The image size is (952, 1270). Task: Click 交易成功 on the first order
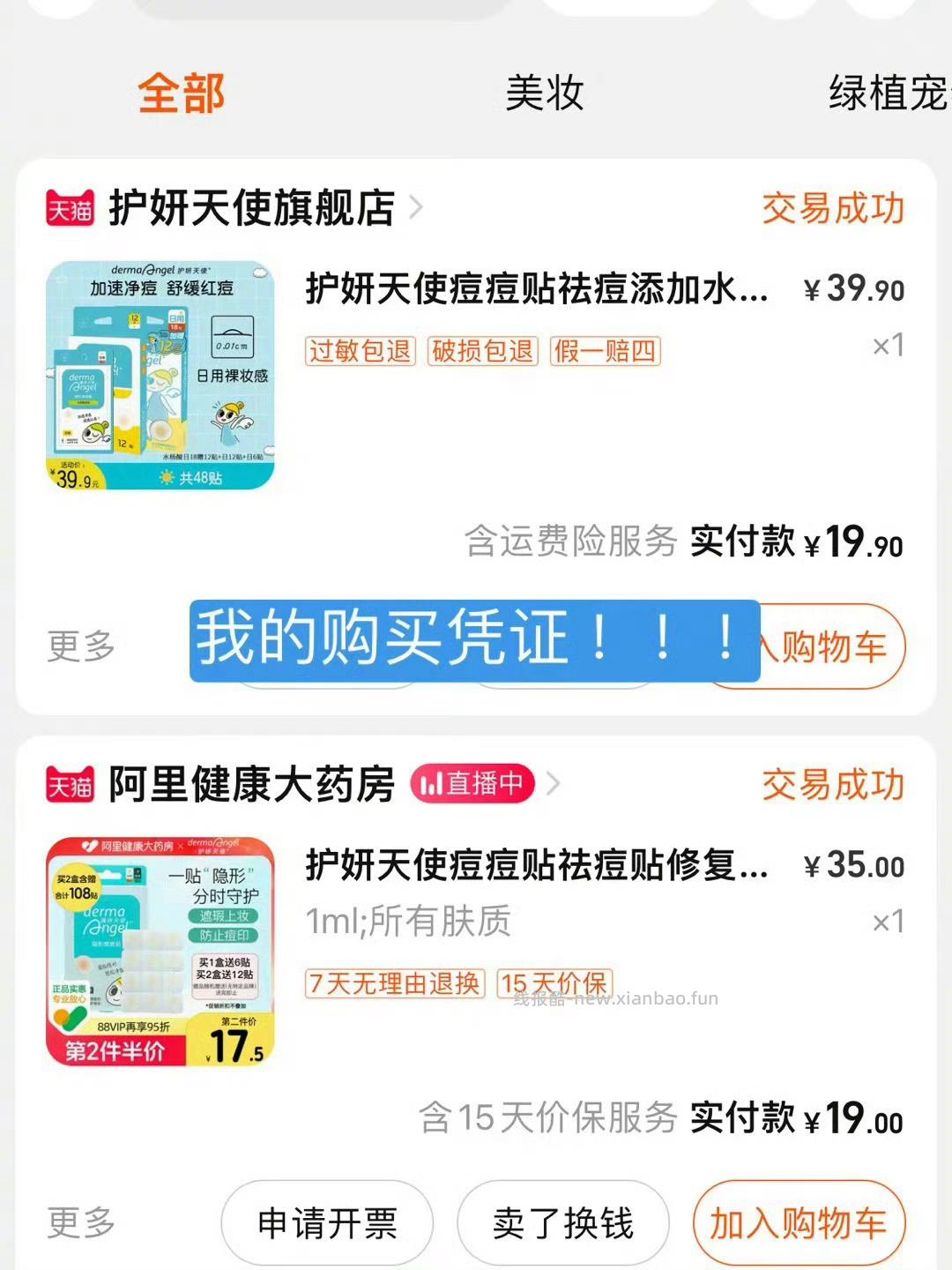(832, 207)
